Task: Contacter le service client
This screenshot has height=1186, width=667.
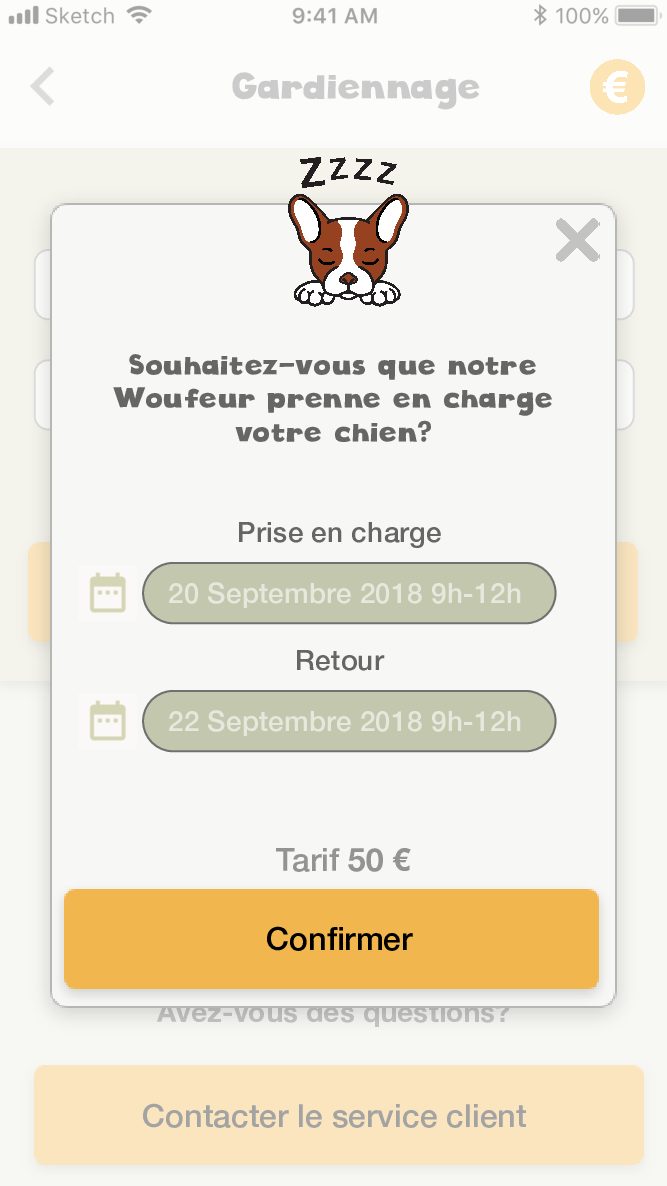Action: (x=338, y=1115)
